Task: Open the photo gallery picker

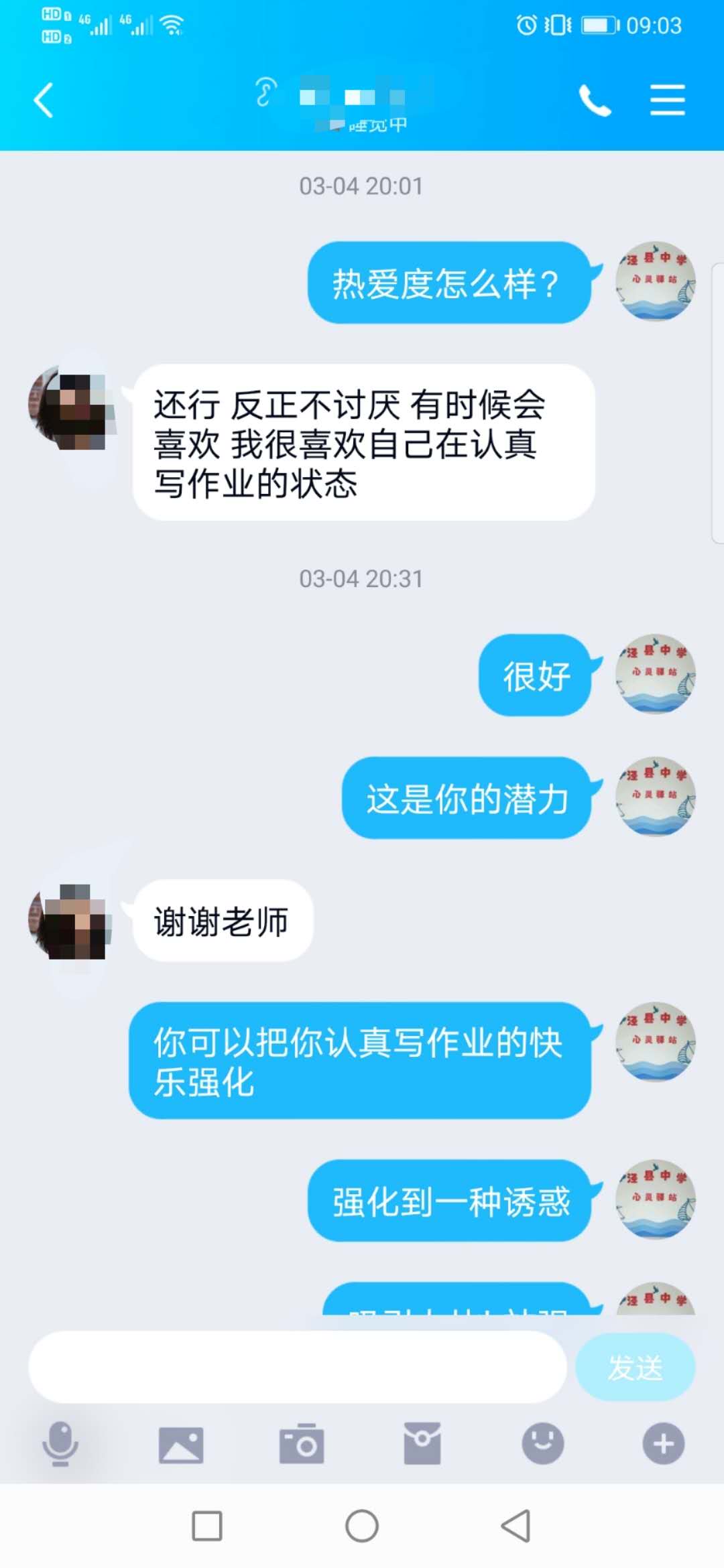Action: [181, 1444]
